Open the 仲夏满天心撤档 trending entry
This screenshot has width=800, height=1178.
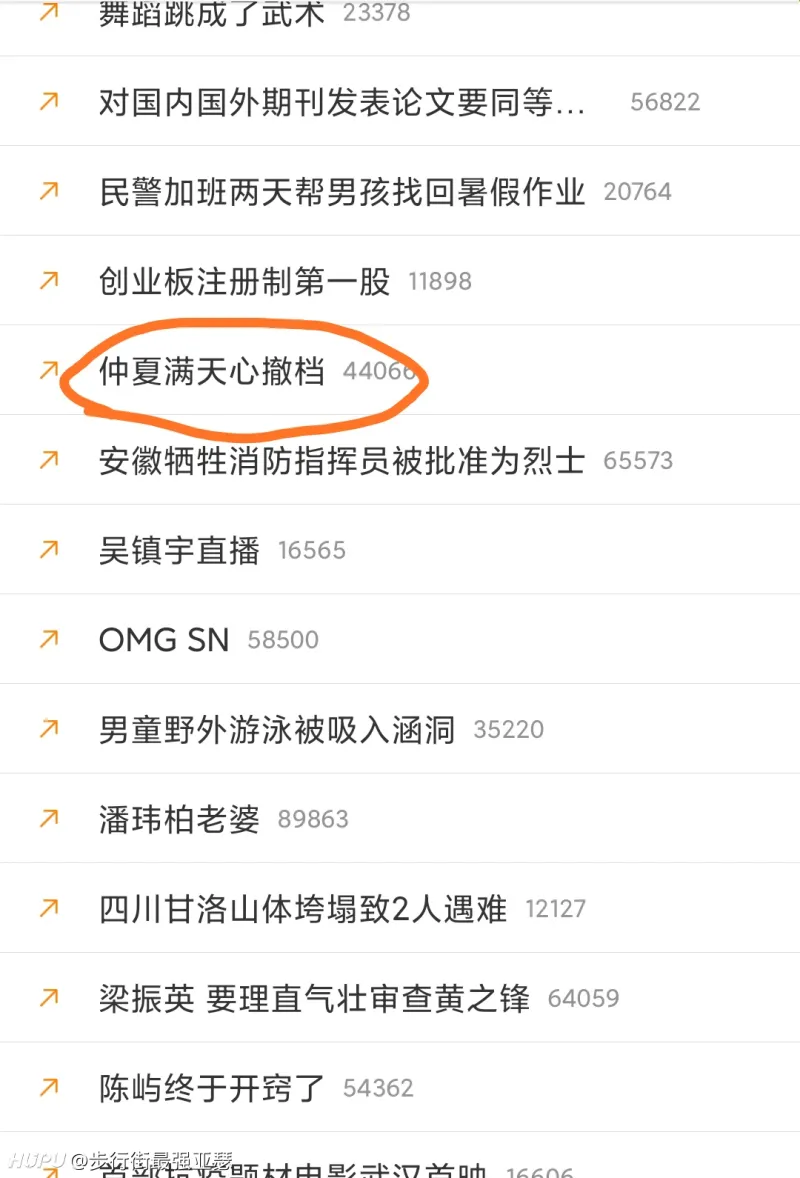coord(212,371)
